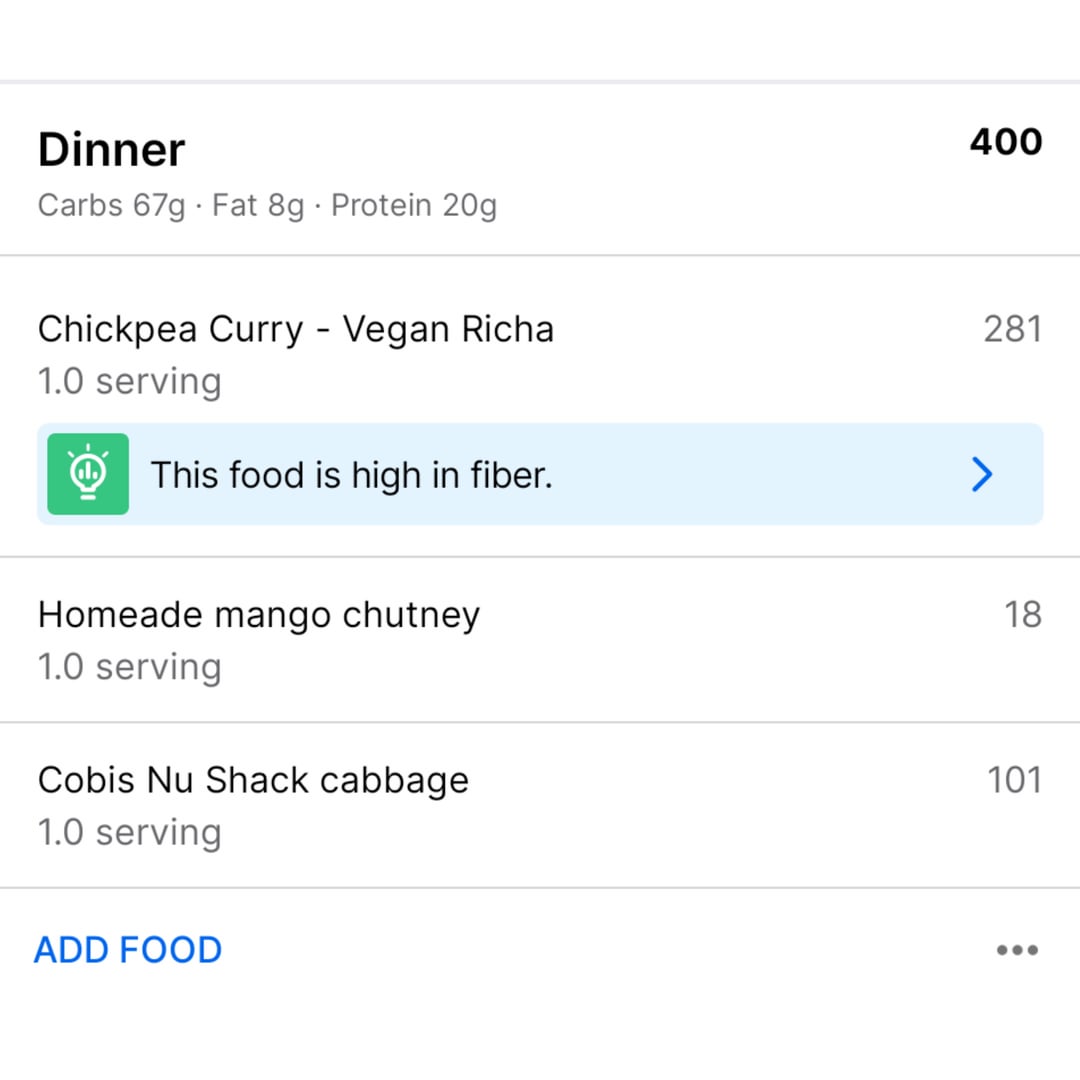Open the Dinner more options menu
The width and height of the screenshot is (1080, 1080).
click(1017, 950)
